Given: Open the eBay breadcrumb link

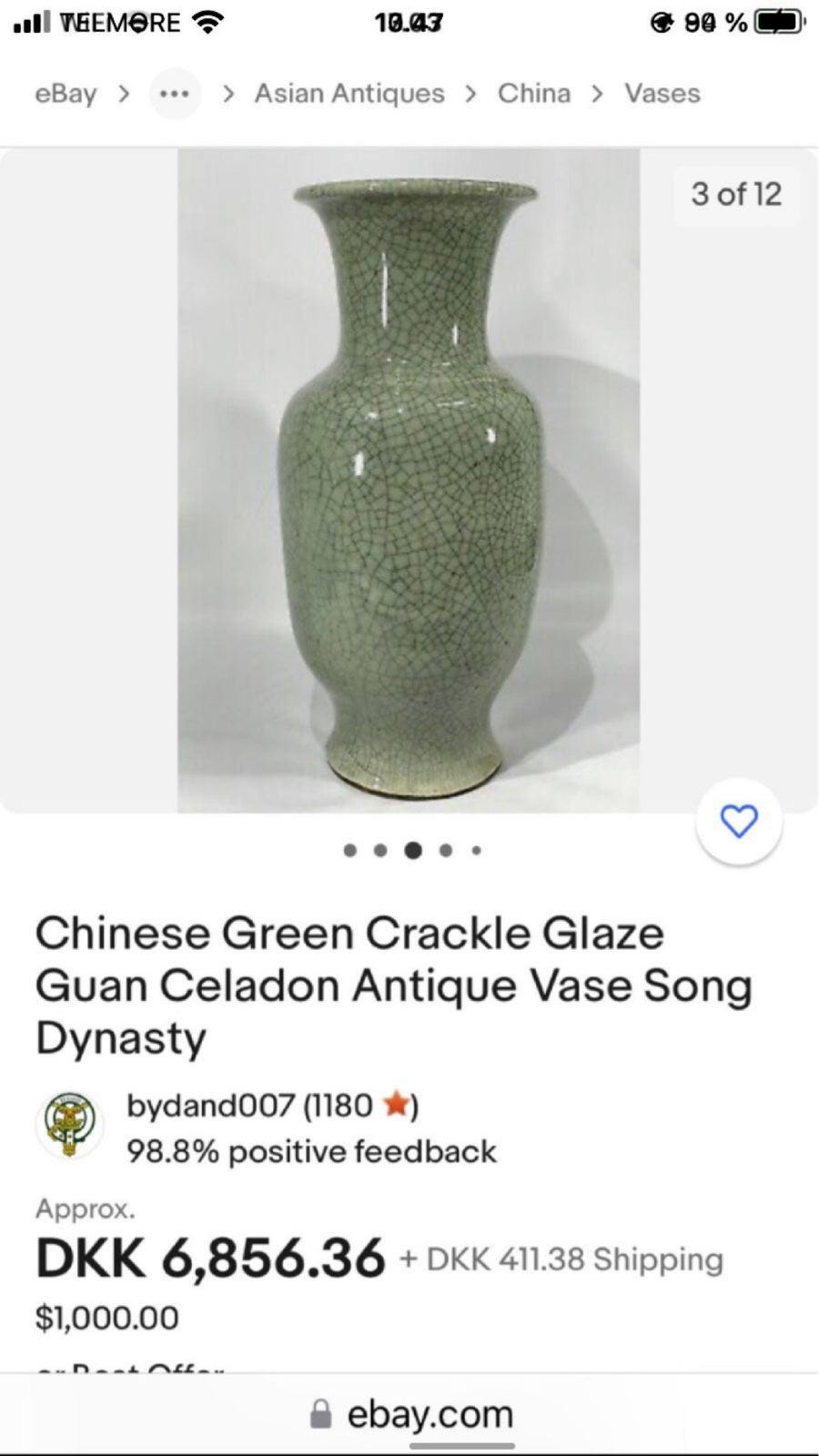Looking at the screenshot, I should (66, 94).
